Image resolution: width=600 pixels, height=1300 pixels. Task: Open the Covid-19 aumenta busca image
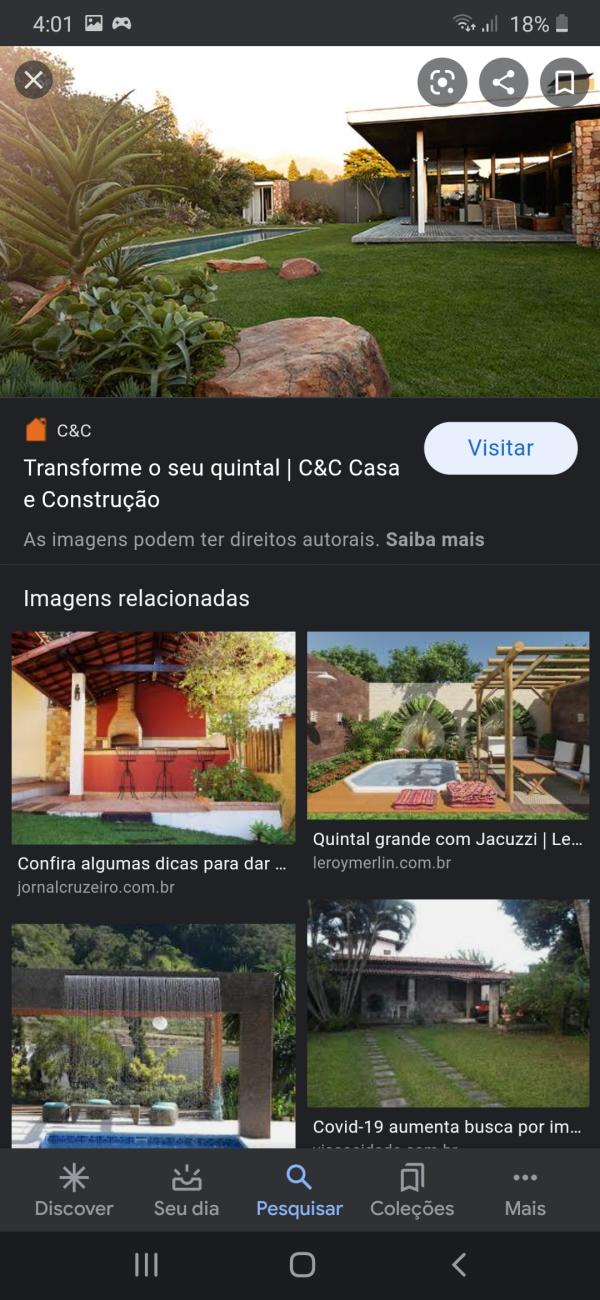(448, 1003)
